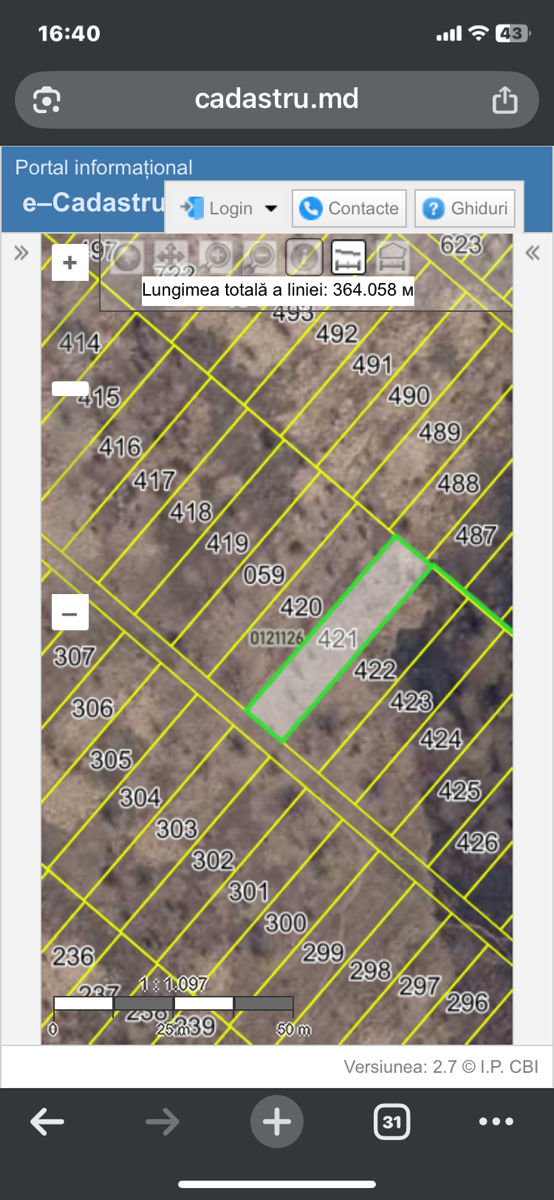
Task: Expand the left side panel arrows
Action: (x=21, y=253)
